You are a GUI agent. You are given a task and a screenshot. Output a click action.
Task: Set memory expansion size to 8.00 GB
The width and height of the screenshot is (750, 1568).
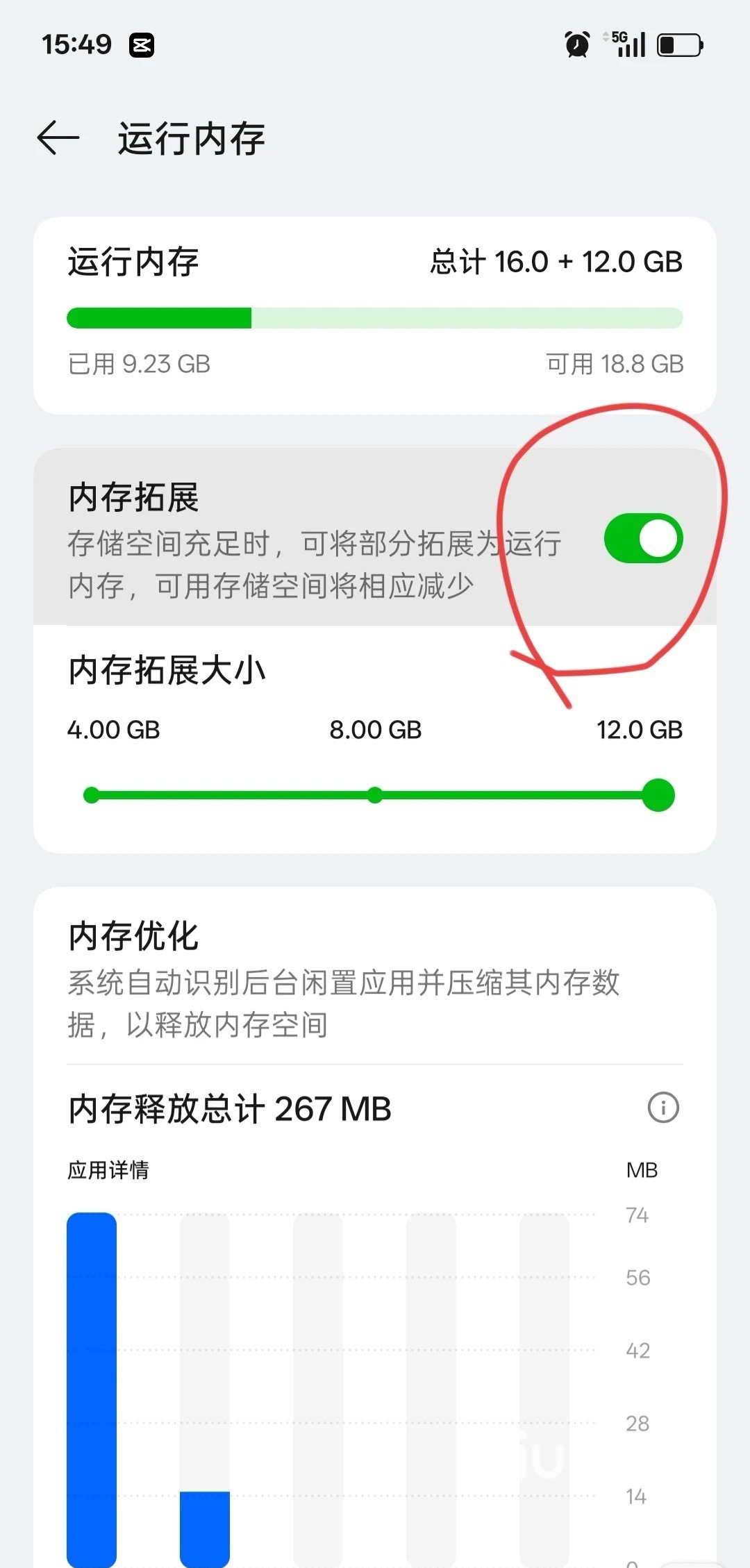click(x=375, y=795)
